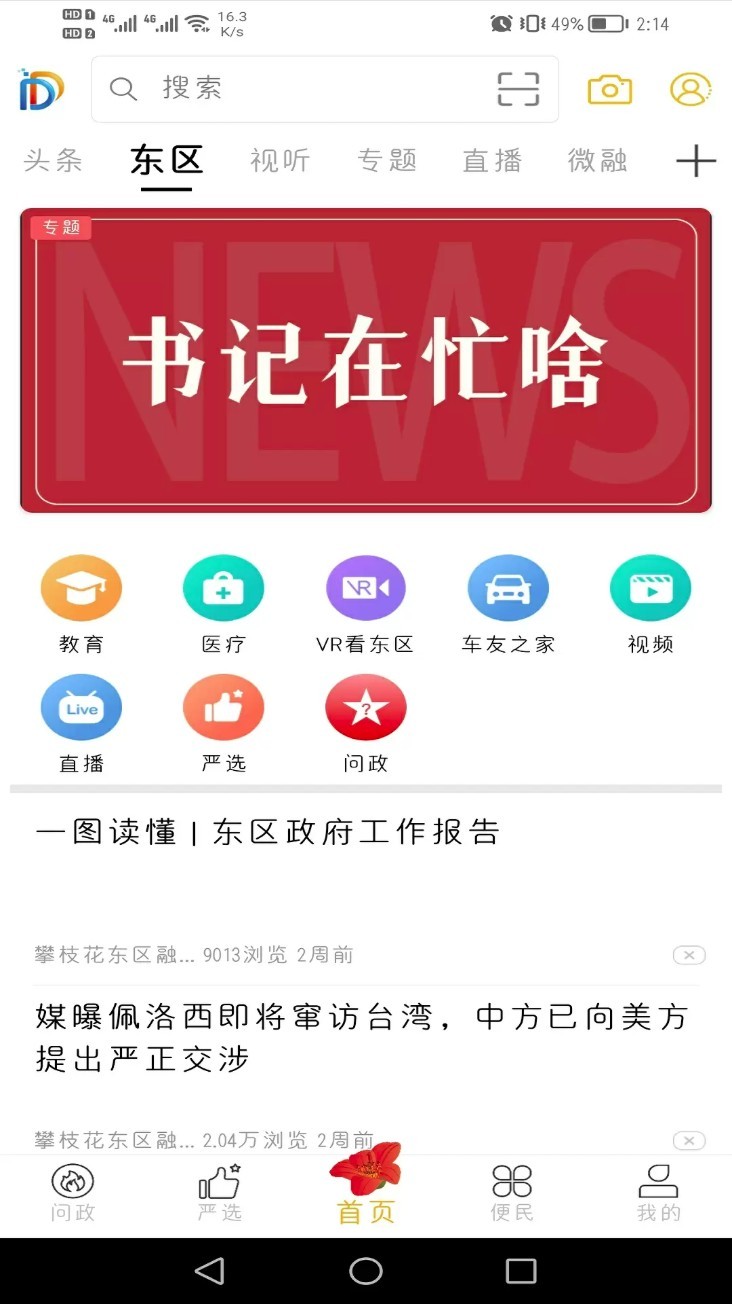Open the 教育 (Education) section icon

point(81,587)
